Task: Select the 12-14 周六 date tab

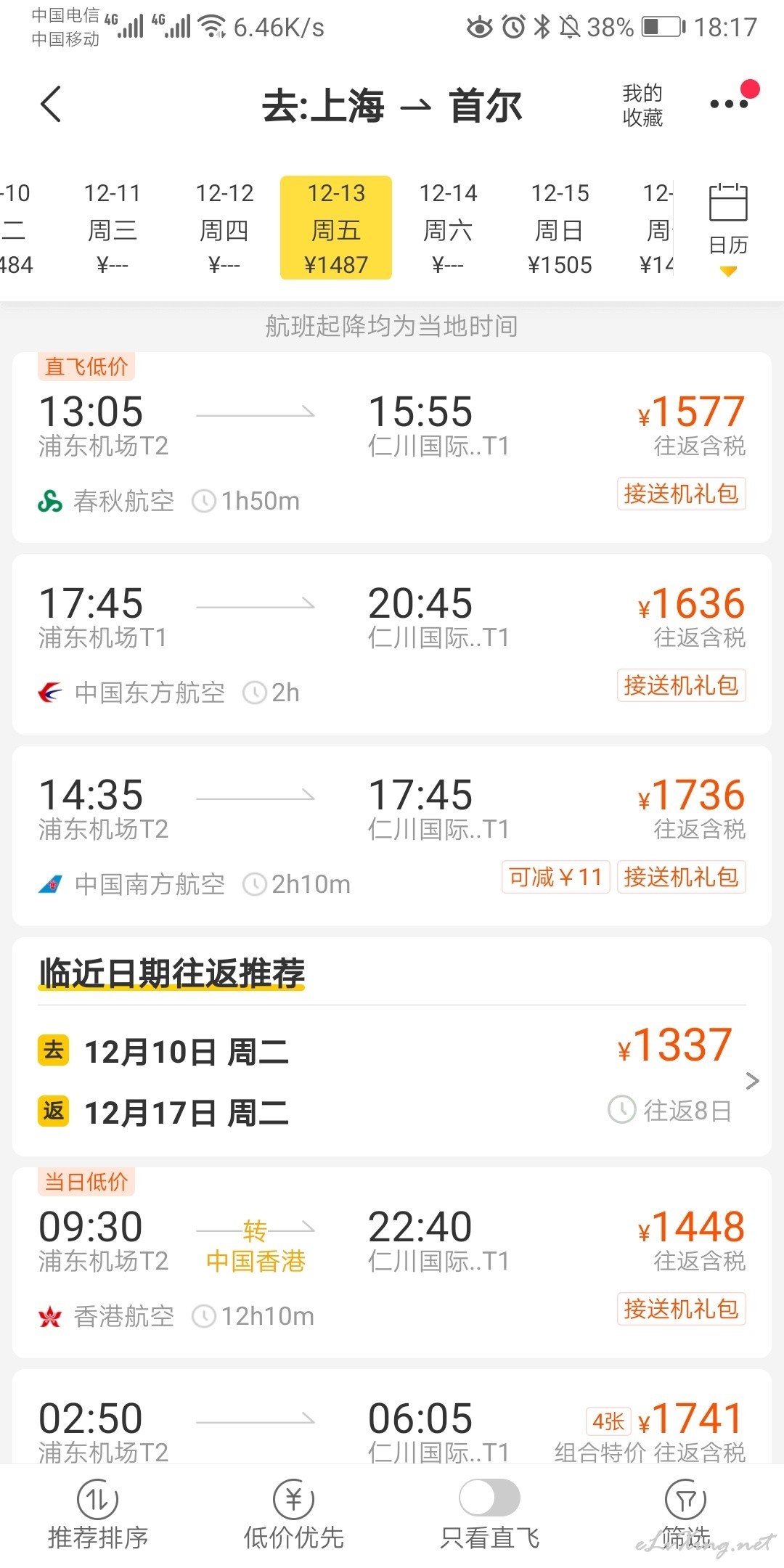Action: [448, 228]
